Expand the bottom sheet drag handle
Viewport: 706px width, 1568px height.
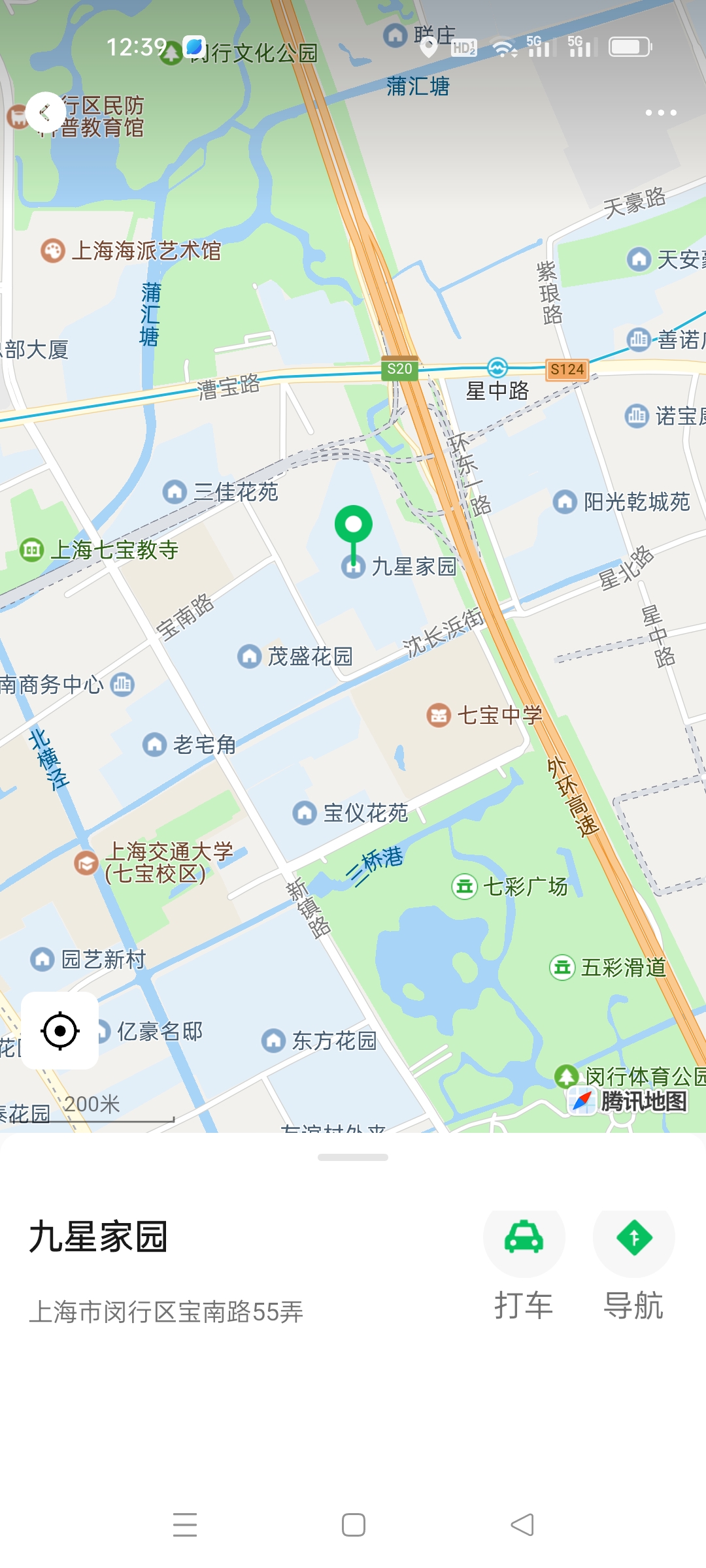[x=353, y=1157]
